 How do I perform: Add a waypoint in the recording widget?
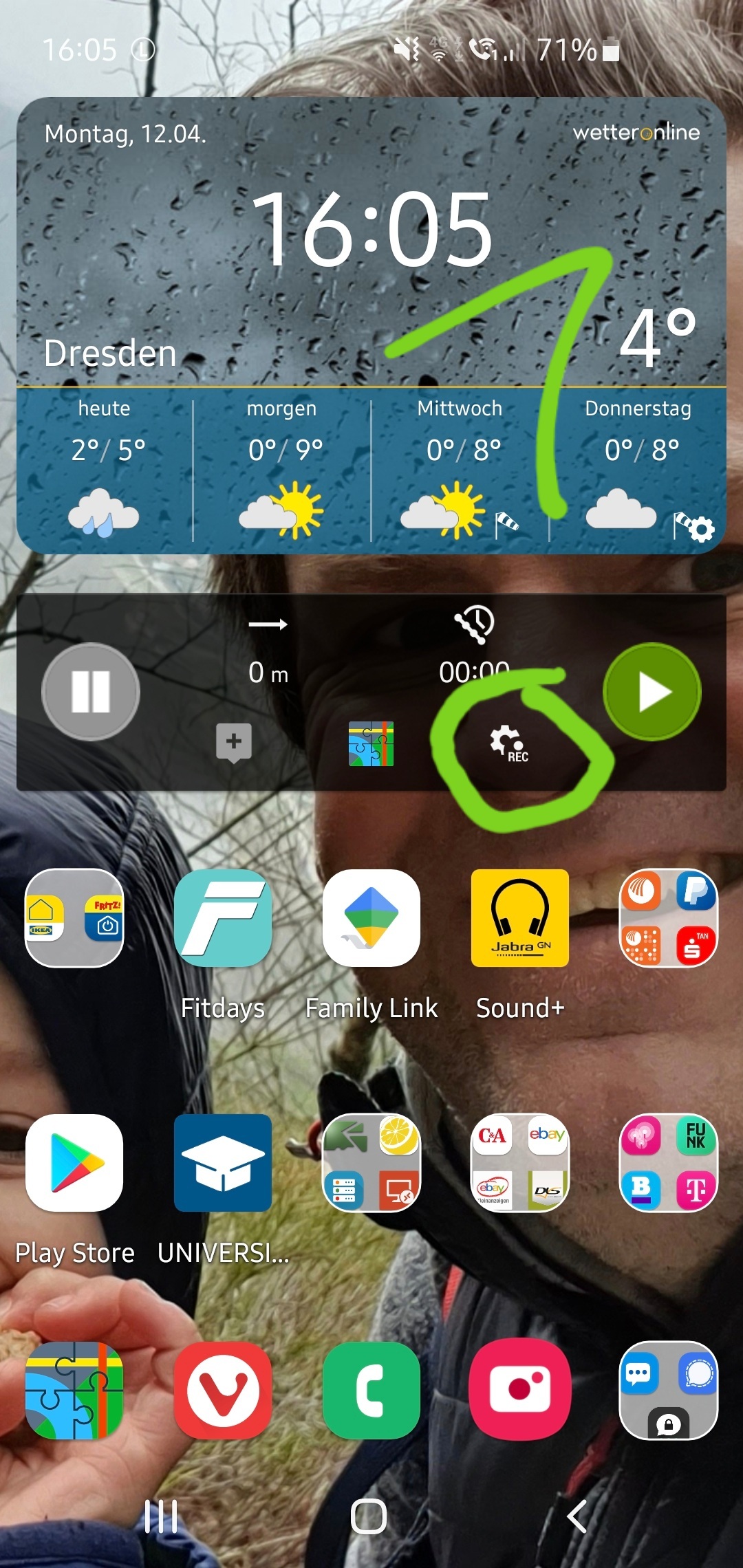234,742
